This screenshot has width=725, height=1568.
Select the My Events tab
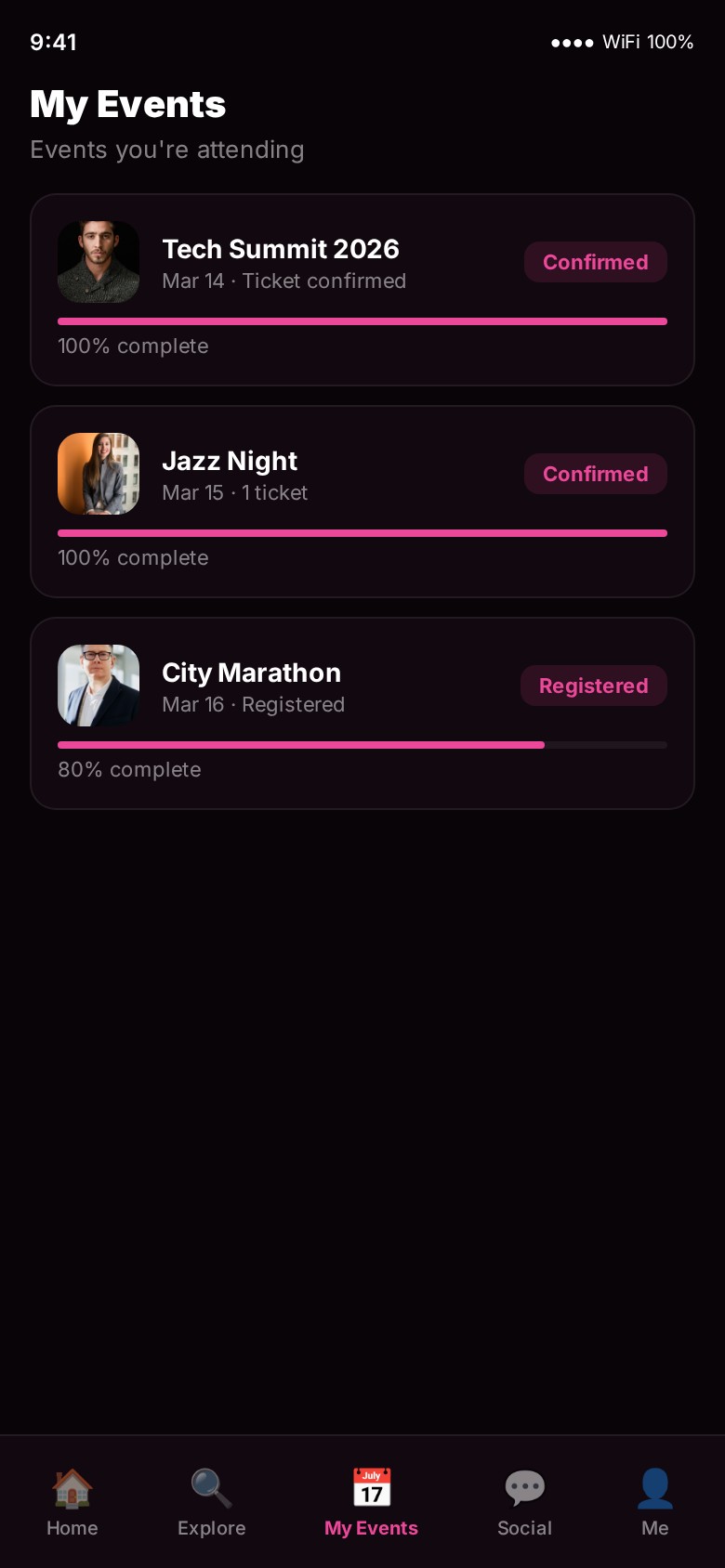[x=371, y=1502]
